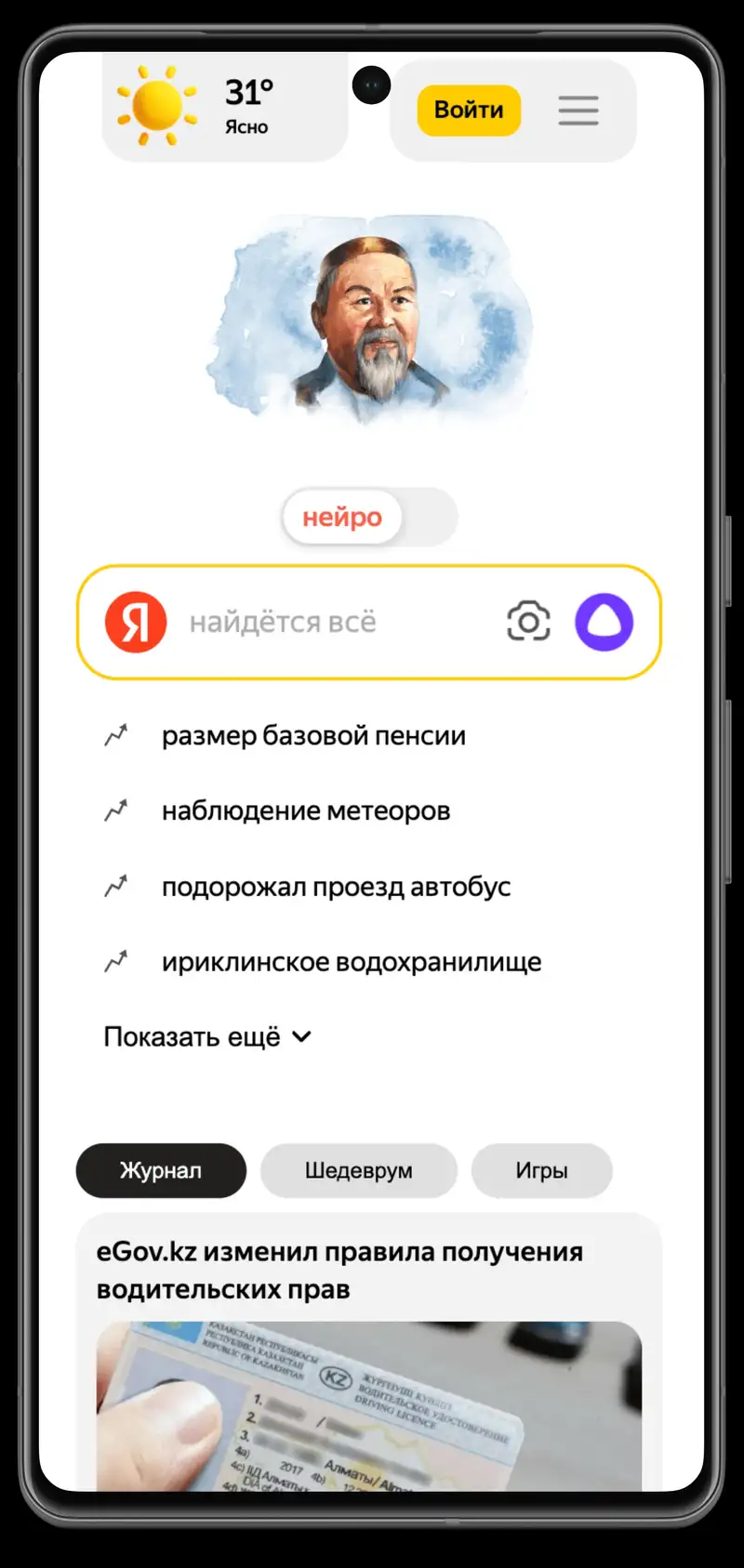Tap the Войти login button
Screen dimensions: 744x1568
coord(469,111)
